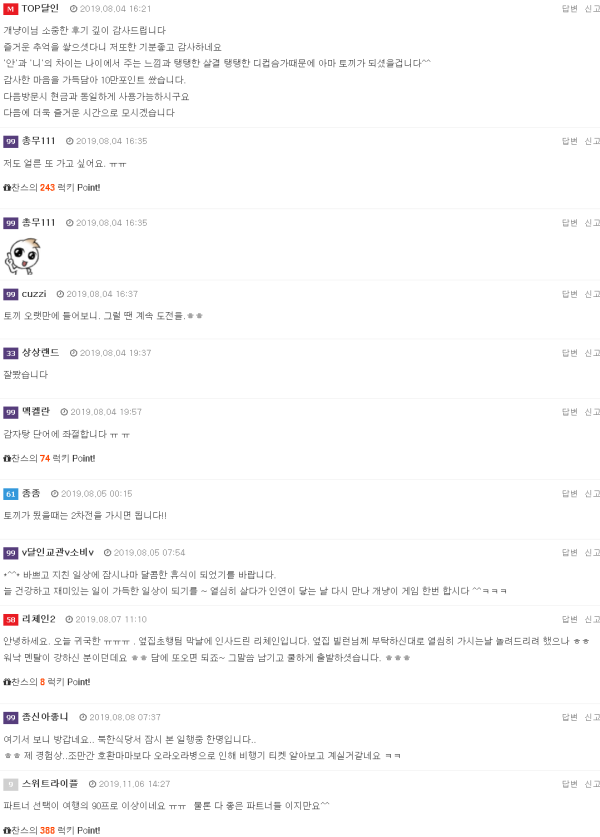Report 스위트라이플's comment

592,785
